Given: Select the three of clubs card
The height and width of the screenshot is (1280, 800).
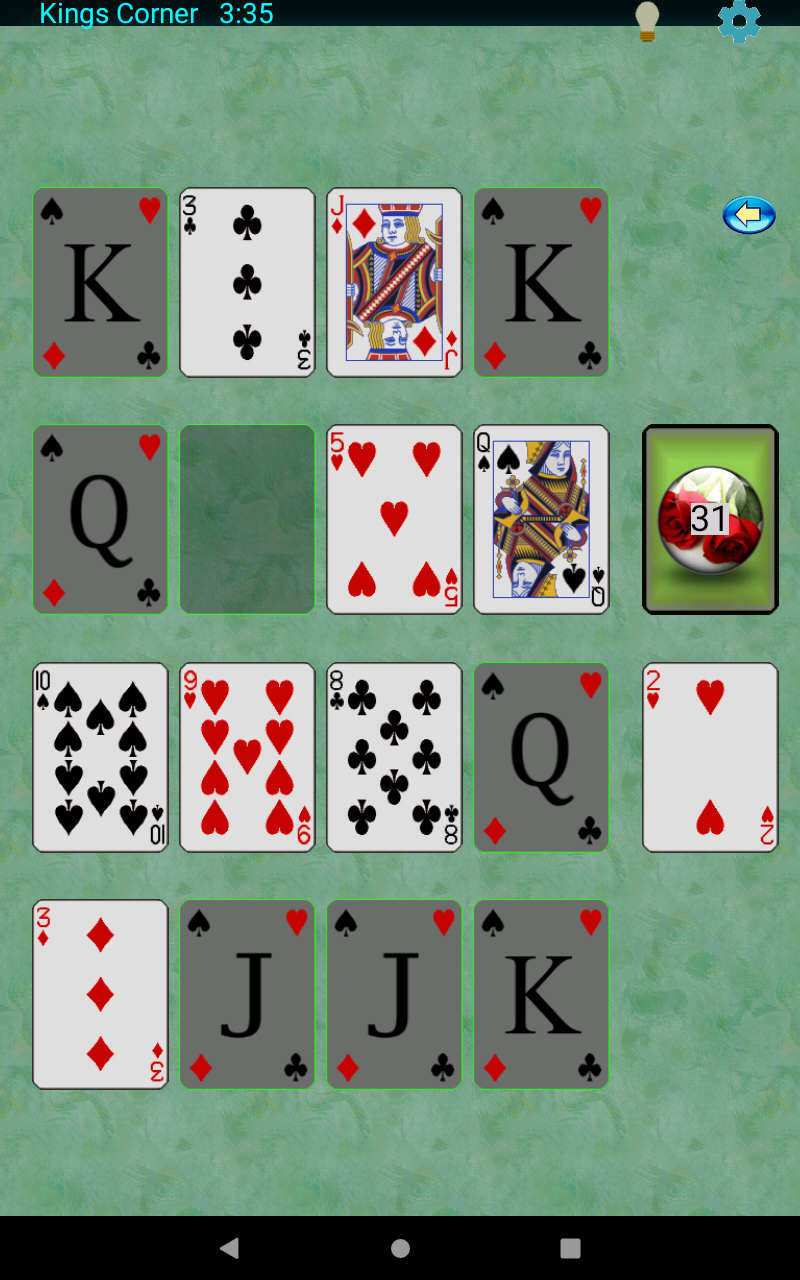Looking at the screenshot, I should (247, 282).
